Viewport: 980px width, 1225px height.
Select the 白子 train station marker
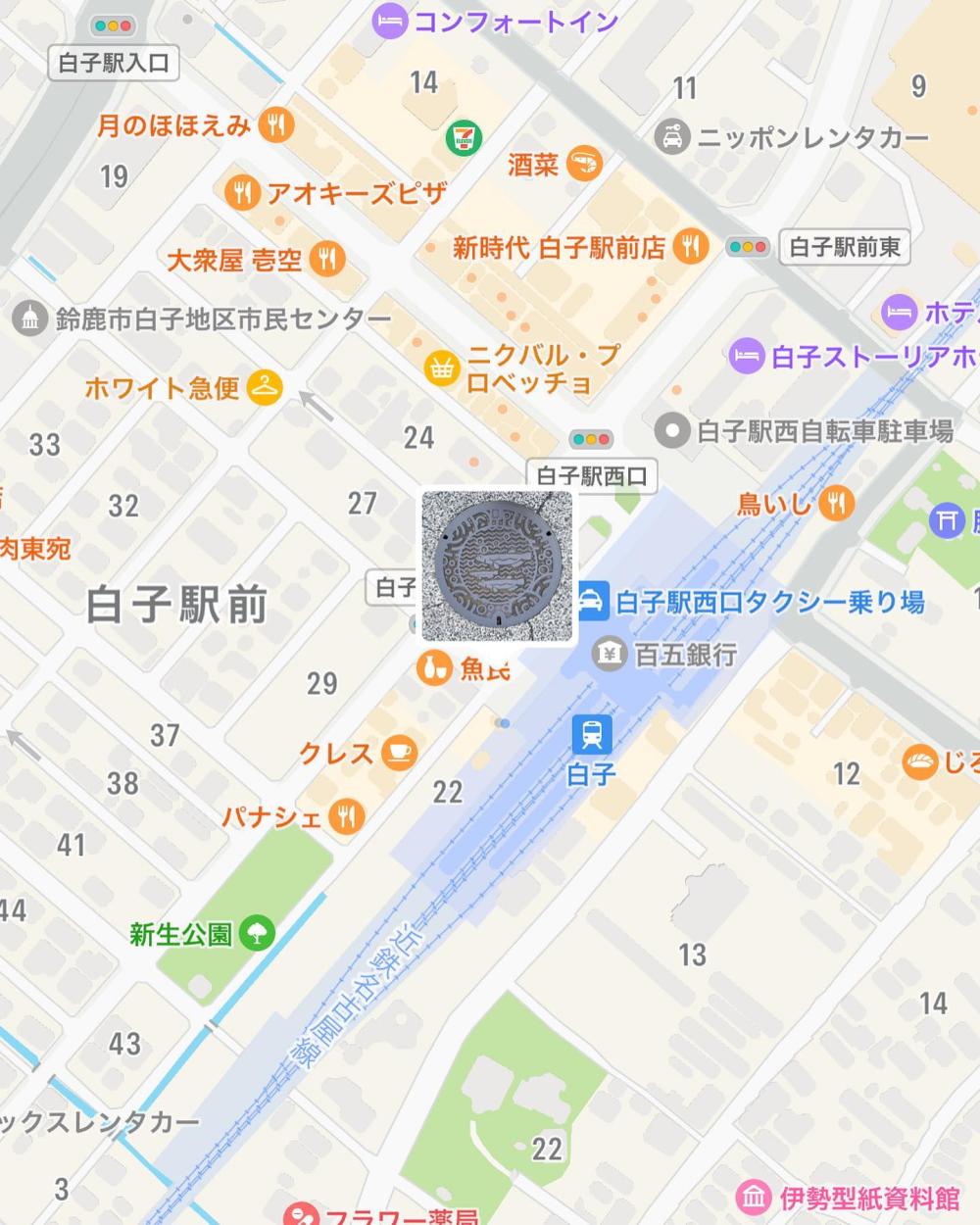tap(592, 734)
